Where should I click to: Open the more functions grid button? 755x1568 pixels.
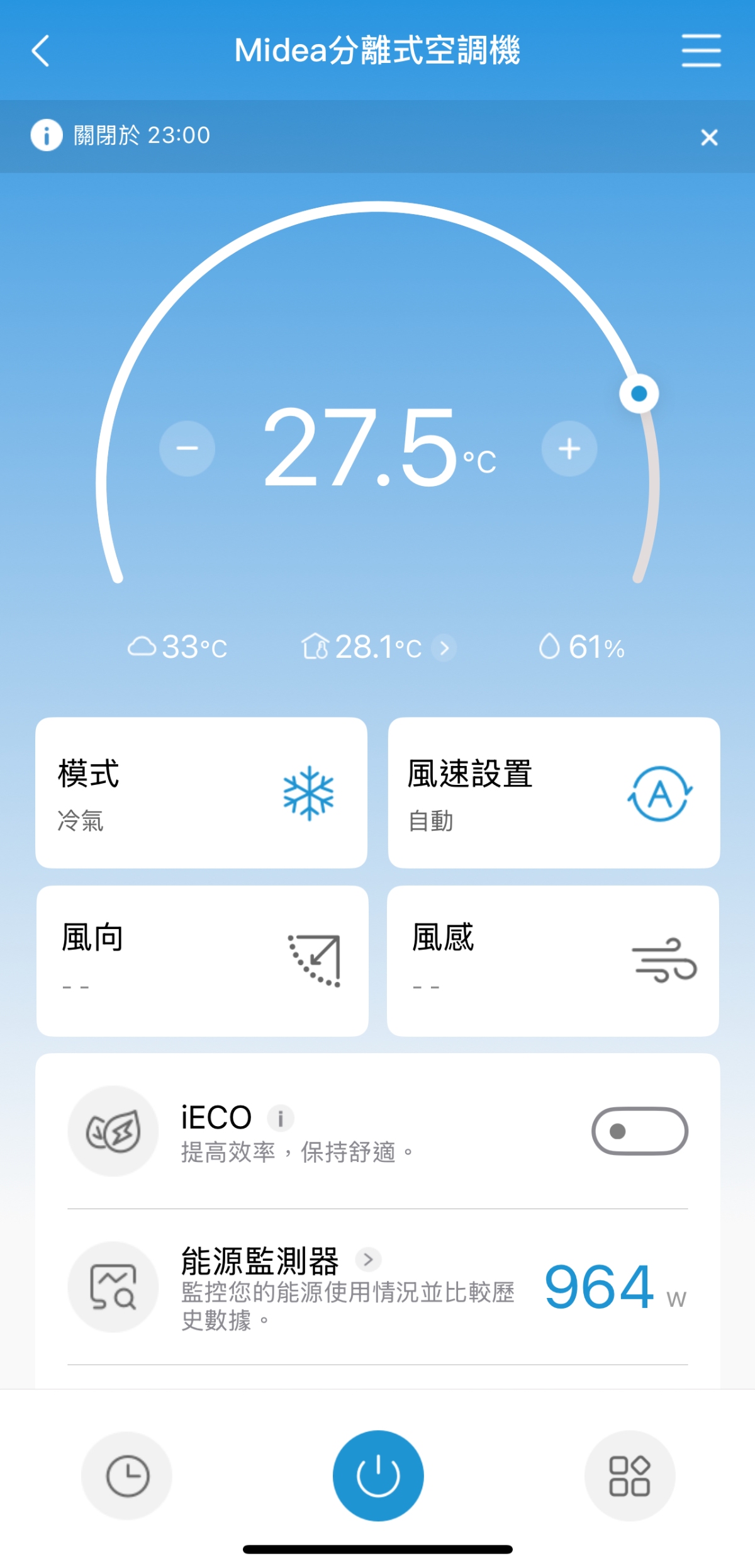[630, 1475]
